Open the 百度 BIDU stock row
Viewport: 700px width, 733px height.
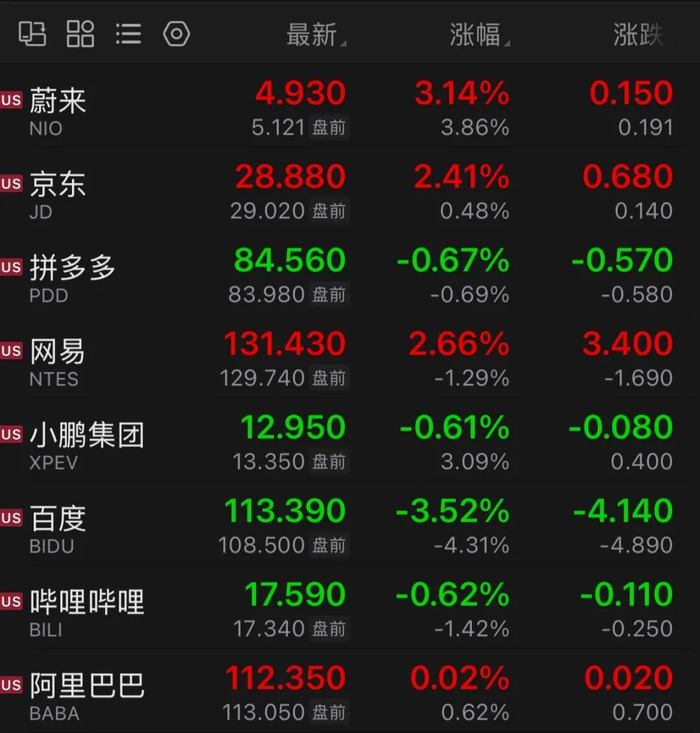350,525
